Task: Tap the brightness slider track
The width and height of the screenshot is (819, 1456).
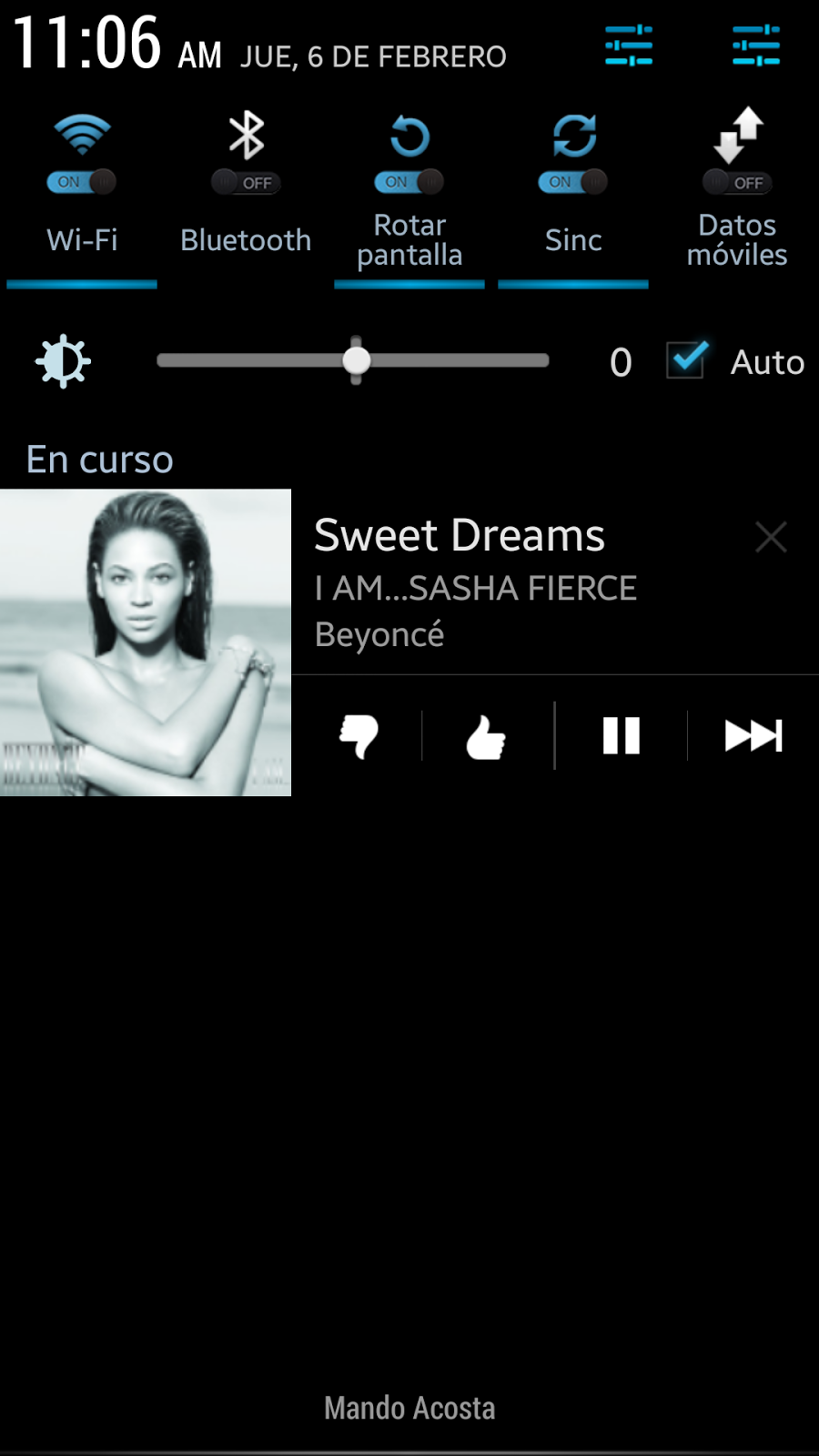Action: (x=353, y=360)
